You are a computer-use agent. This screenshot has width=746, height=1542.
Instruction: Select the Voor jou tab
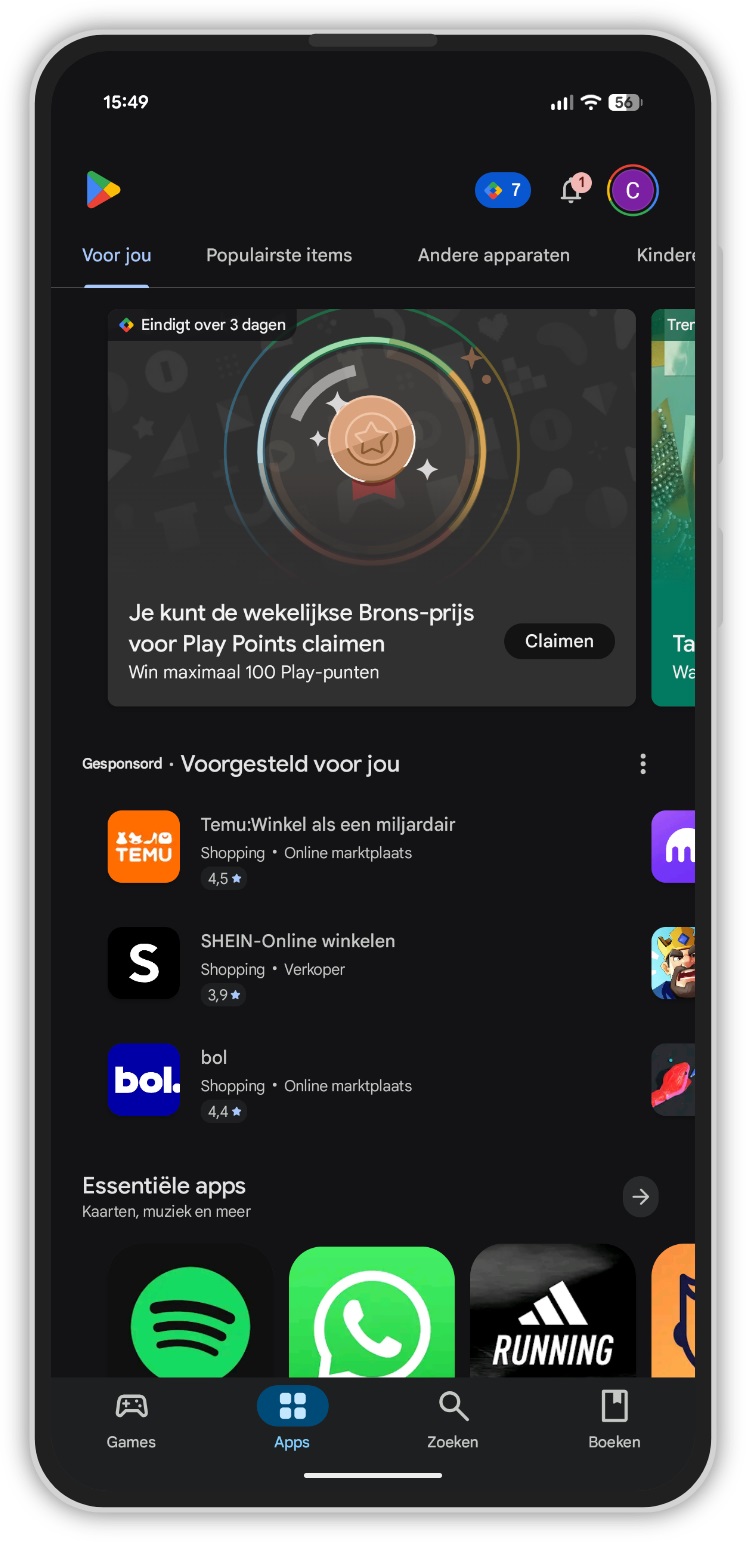pyautogui.click(x=116, y=255)
